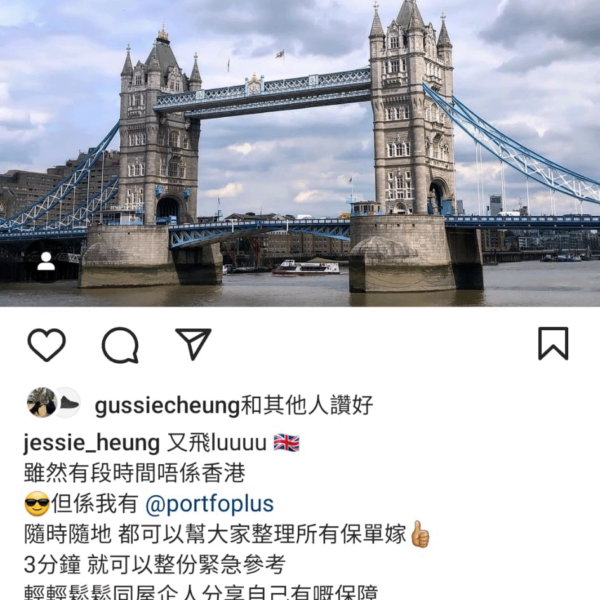Viewport: 600px width, 600px height.
Task: Like jessie_heung's Tower Bridge post
Action: coord(46,345)
